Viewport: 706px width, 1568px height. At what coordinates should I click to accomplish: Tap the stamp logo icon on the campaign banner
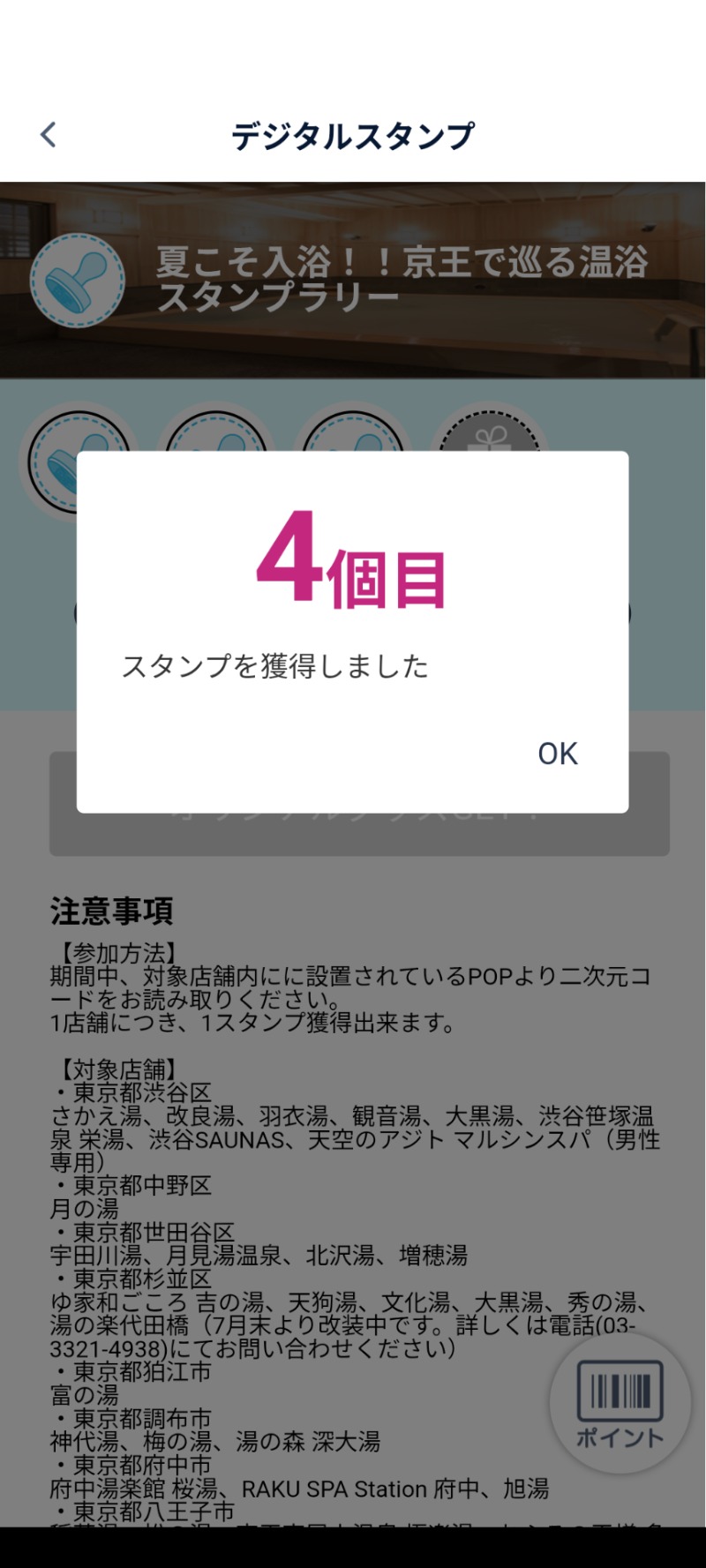(x=79, y=278)
